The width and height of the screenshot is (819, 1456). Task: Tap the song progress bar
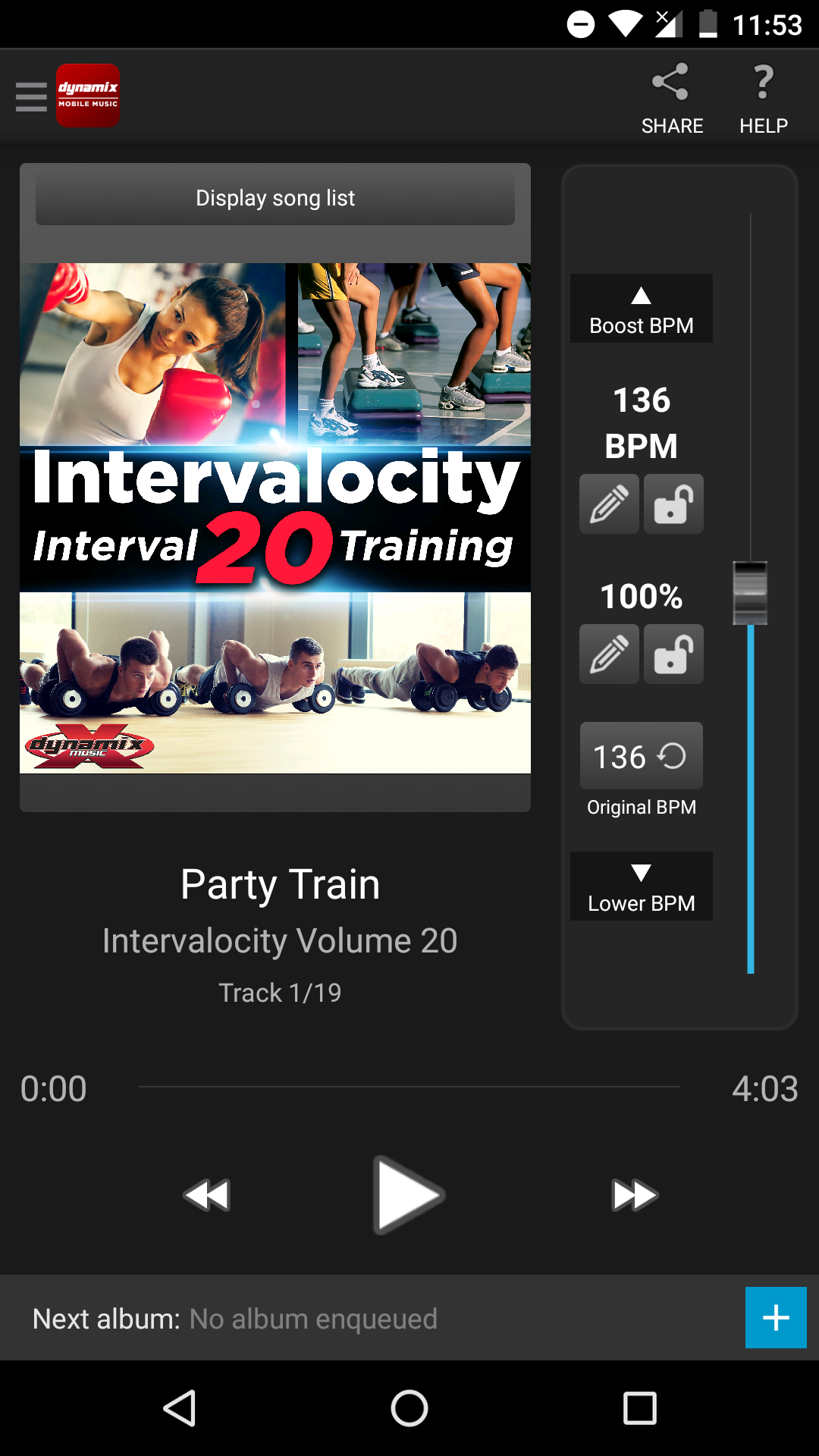click(x=409, y=1087)
